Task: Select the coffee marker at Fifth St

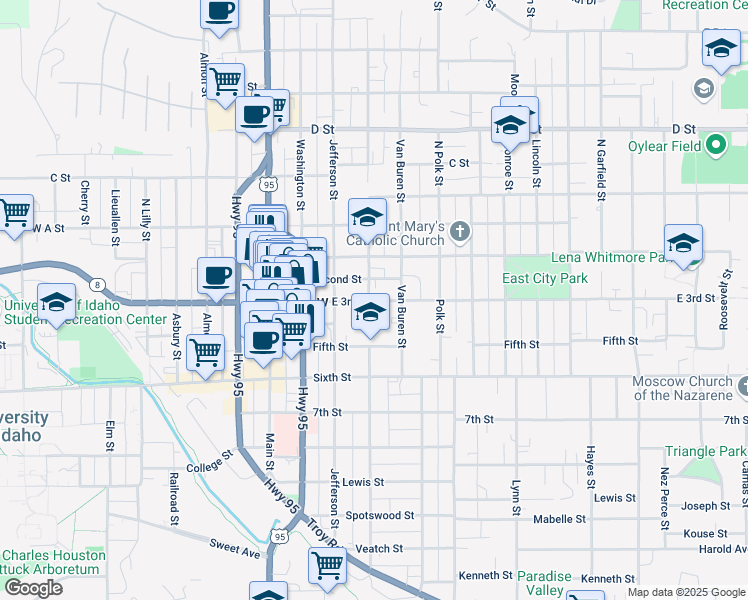Action: coord(263,344)
